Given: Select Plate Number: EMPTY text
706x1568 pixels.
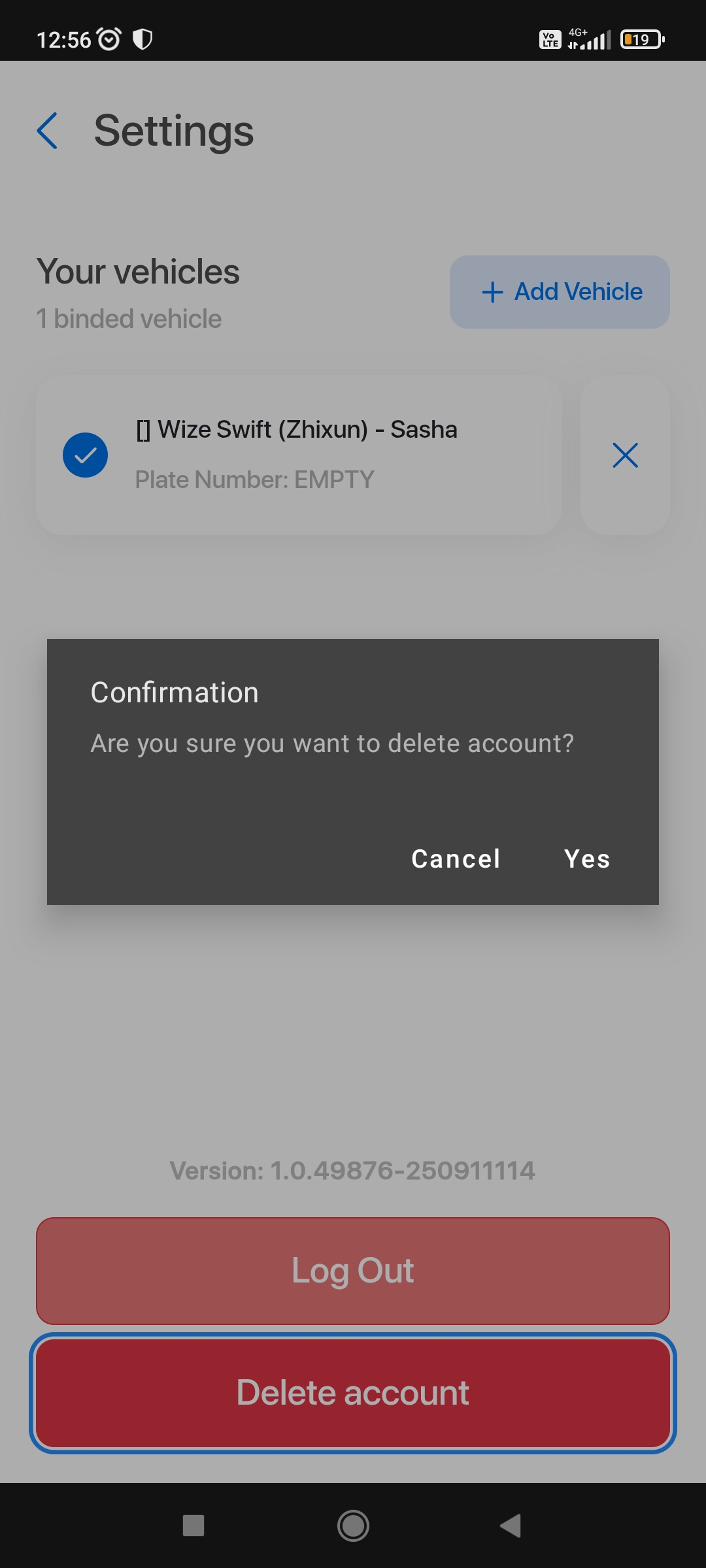Looking at the screenshot, I should point(255,479).
